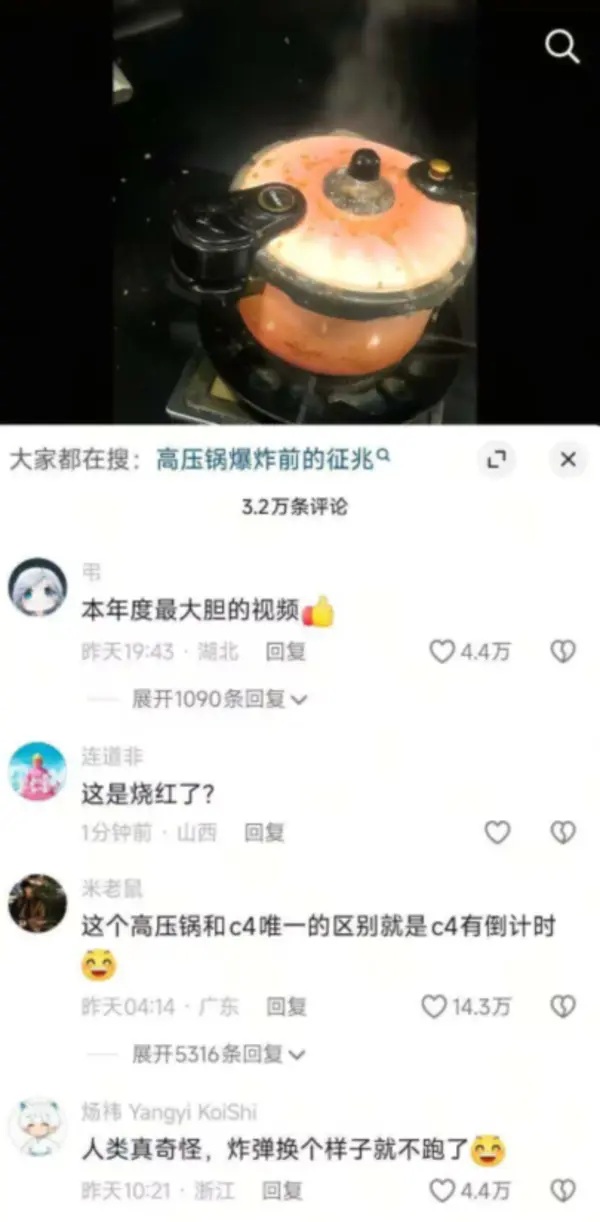This screenshot has height=1222, width=600.
Task: Expand the comments panel to full screen
Action: [x=495, y=460]
